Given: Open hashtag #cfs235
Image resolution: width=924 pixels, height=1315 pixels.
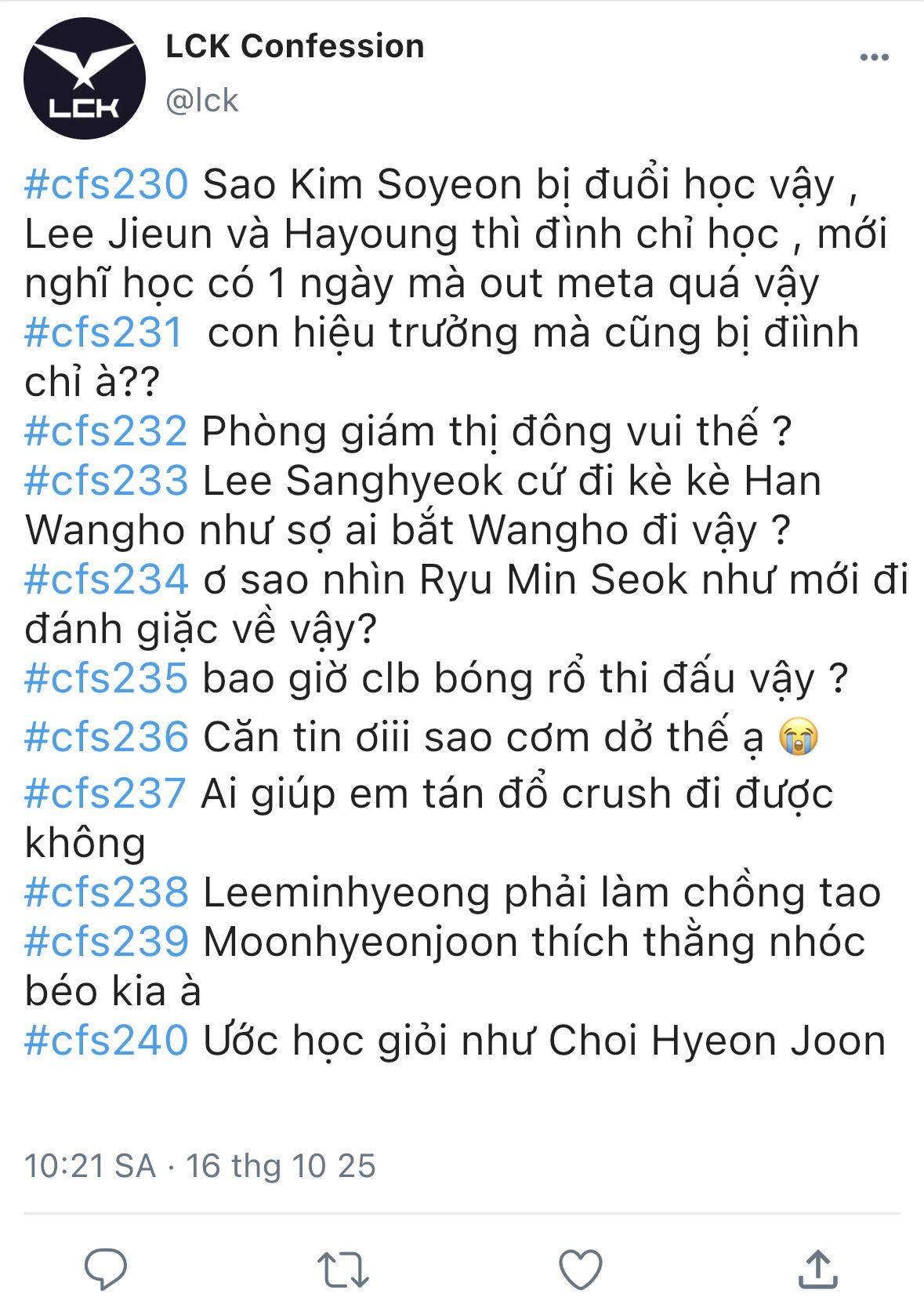Looking at the screenshot, I should tap(107, 679).
